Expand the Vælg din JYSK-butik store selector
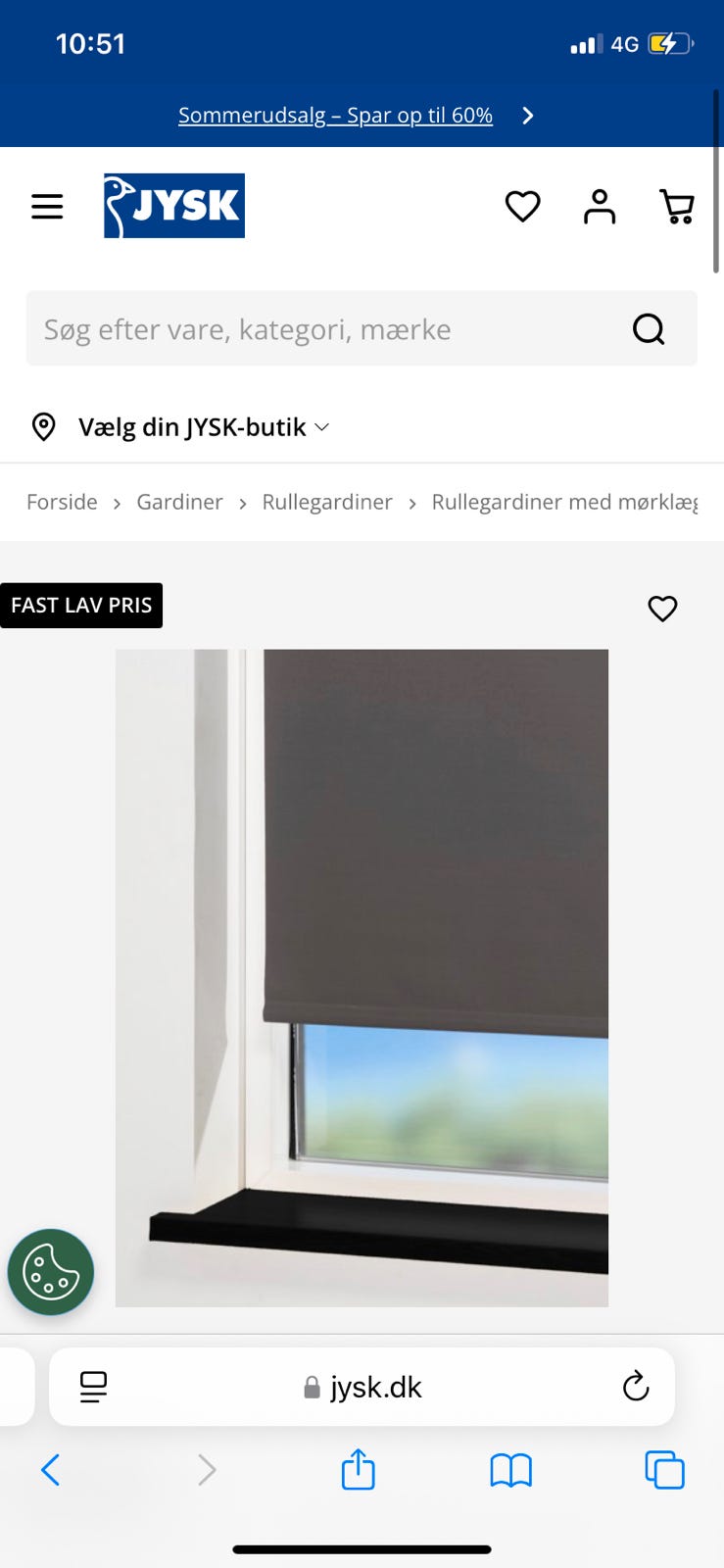The height and width of the screenshot is (1568, 724). [196, 426]
